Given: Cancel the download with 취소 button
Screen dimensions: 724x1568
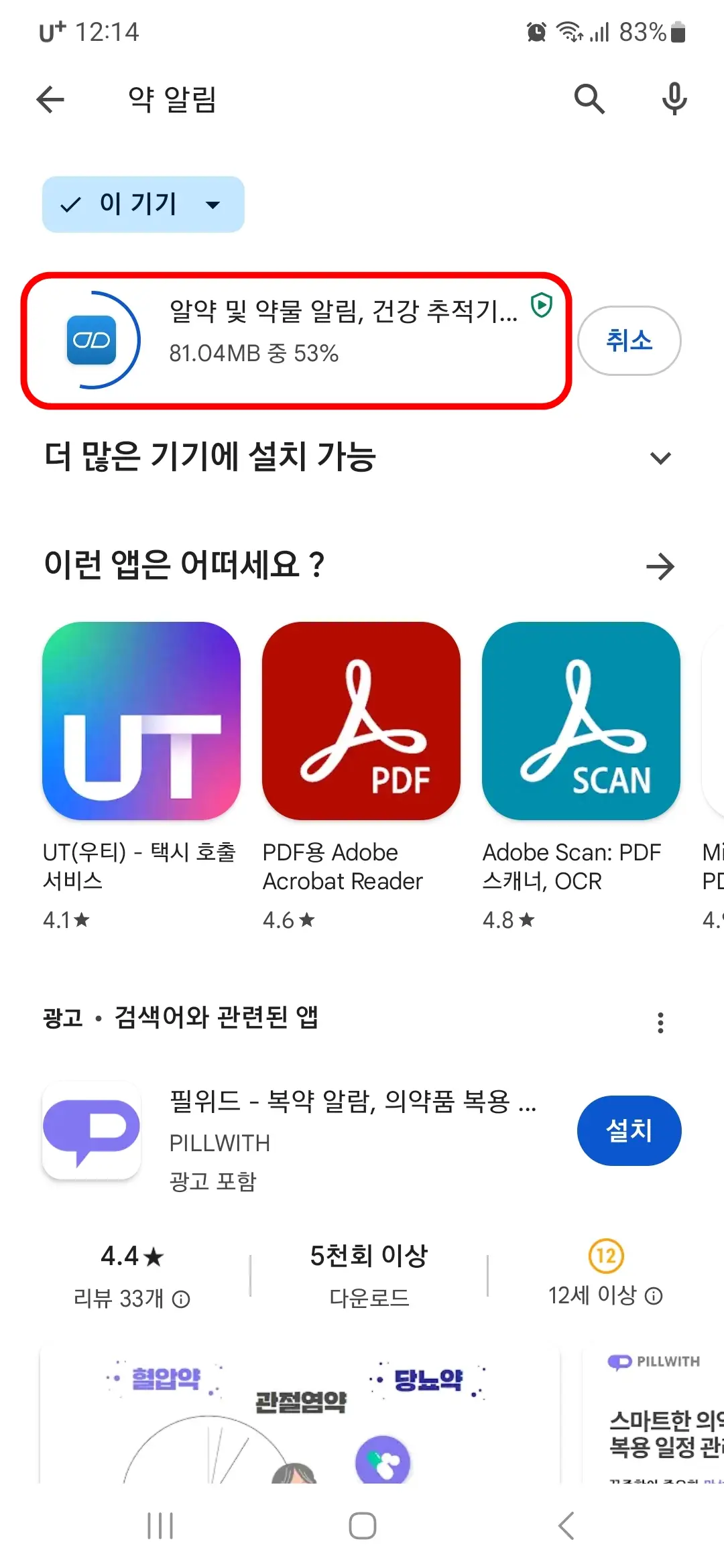Looking at the screenshot, I should tap(629, 340).
